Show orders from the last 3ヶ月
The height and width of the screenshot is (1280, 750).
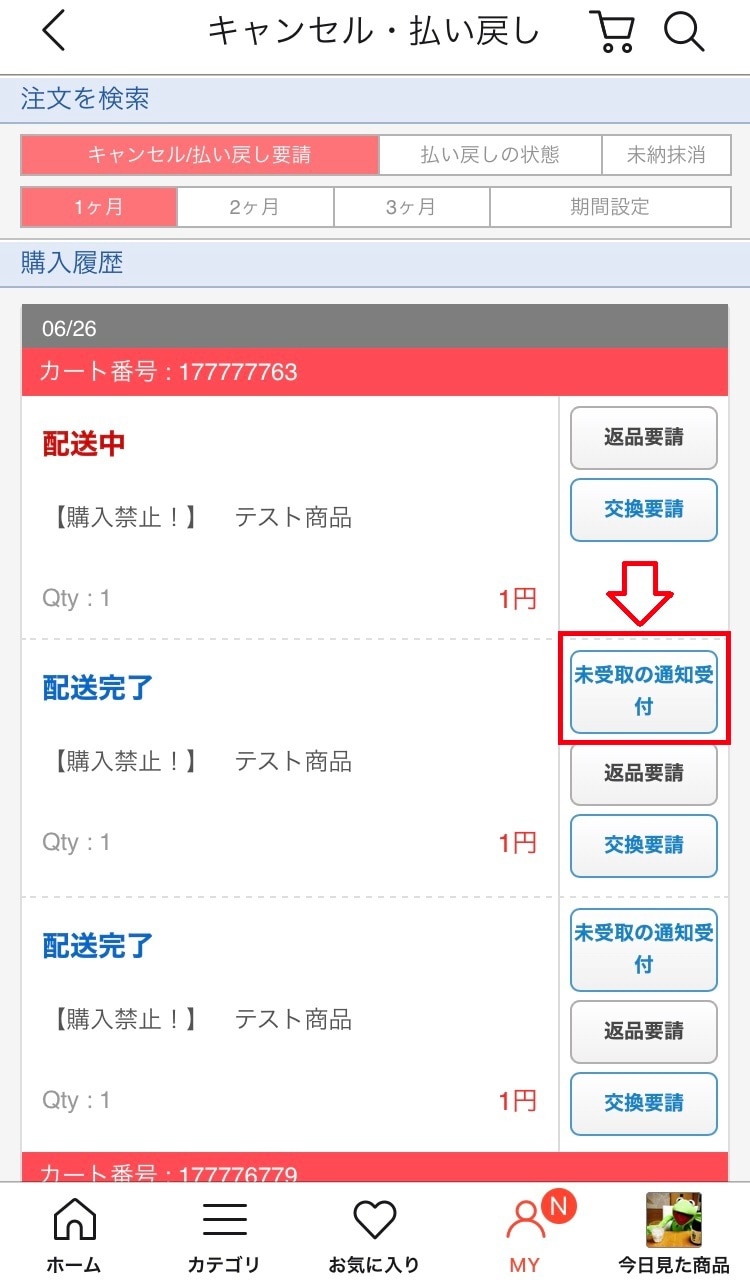pyautogui.click(x=411, y=207)
